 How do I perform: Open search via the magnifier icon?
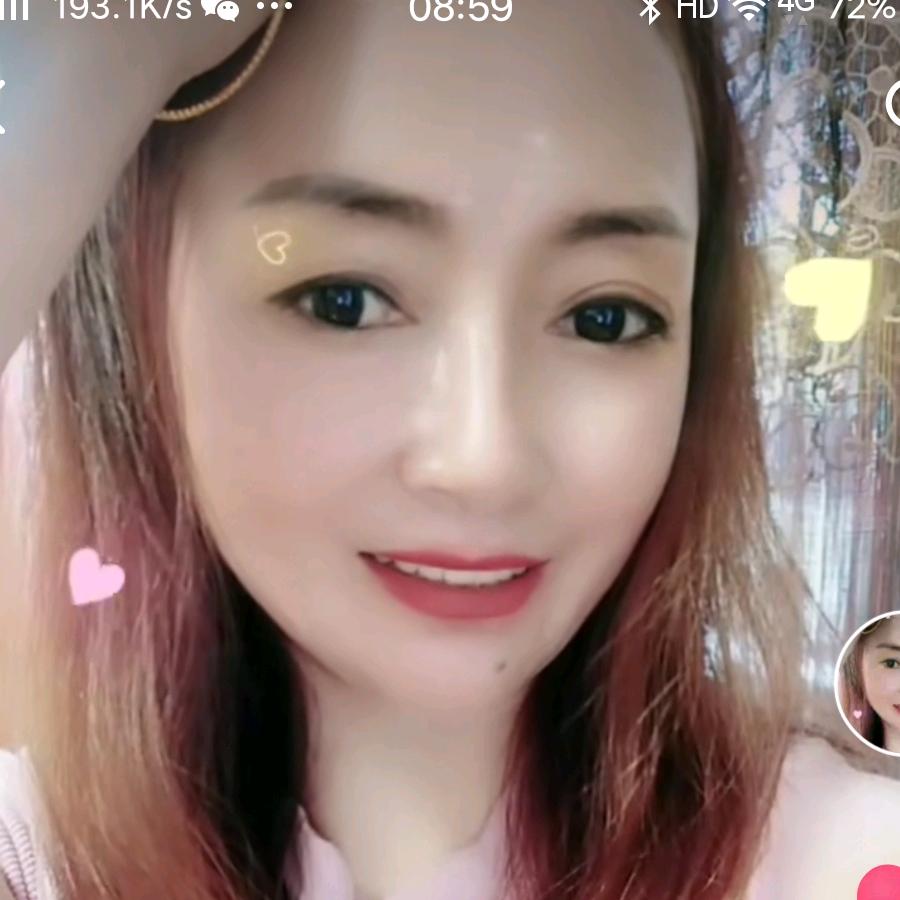[x=893, y=103]
